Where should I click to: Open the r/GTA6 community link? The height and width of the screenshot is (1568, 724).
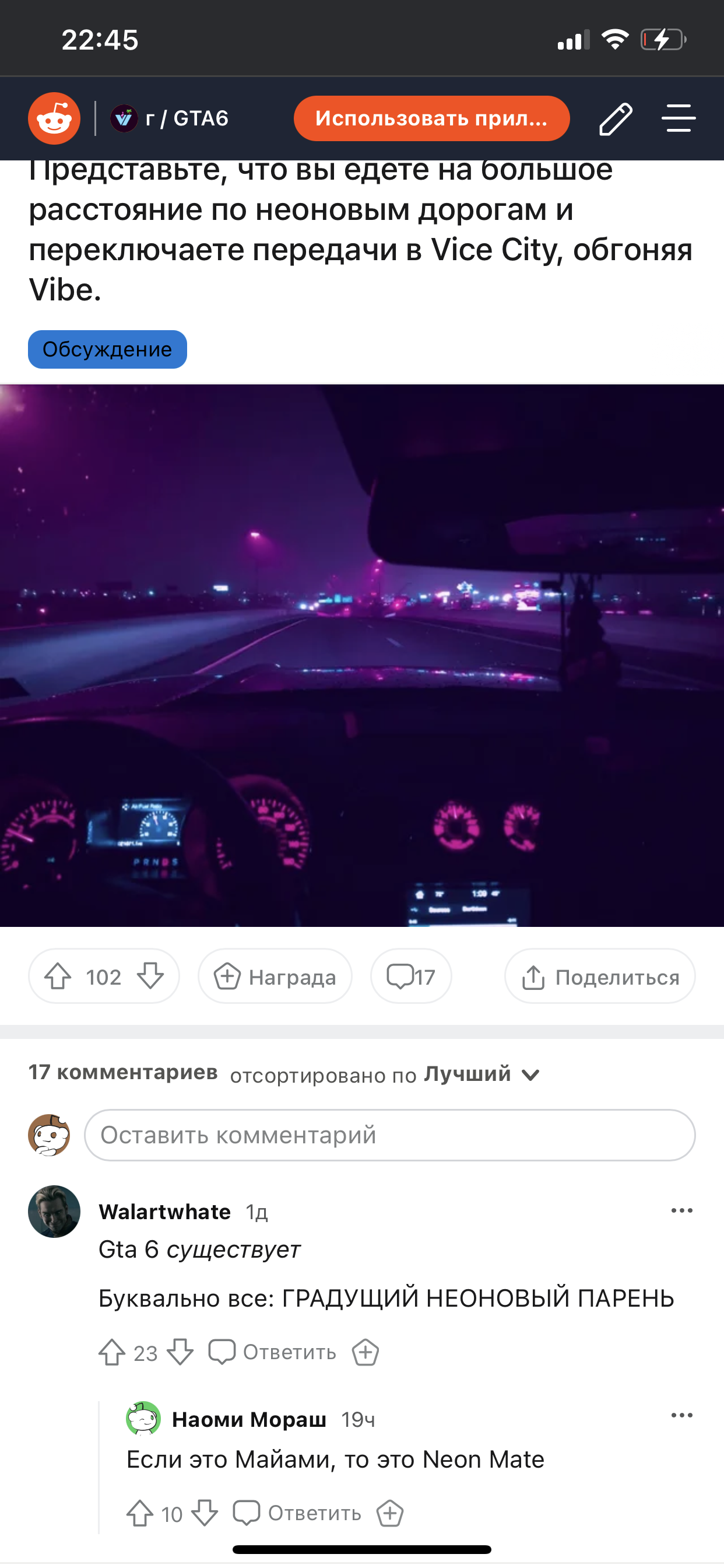[x=170, y=118]
